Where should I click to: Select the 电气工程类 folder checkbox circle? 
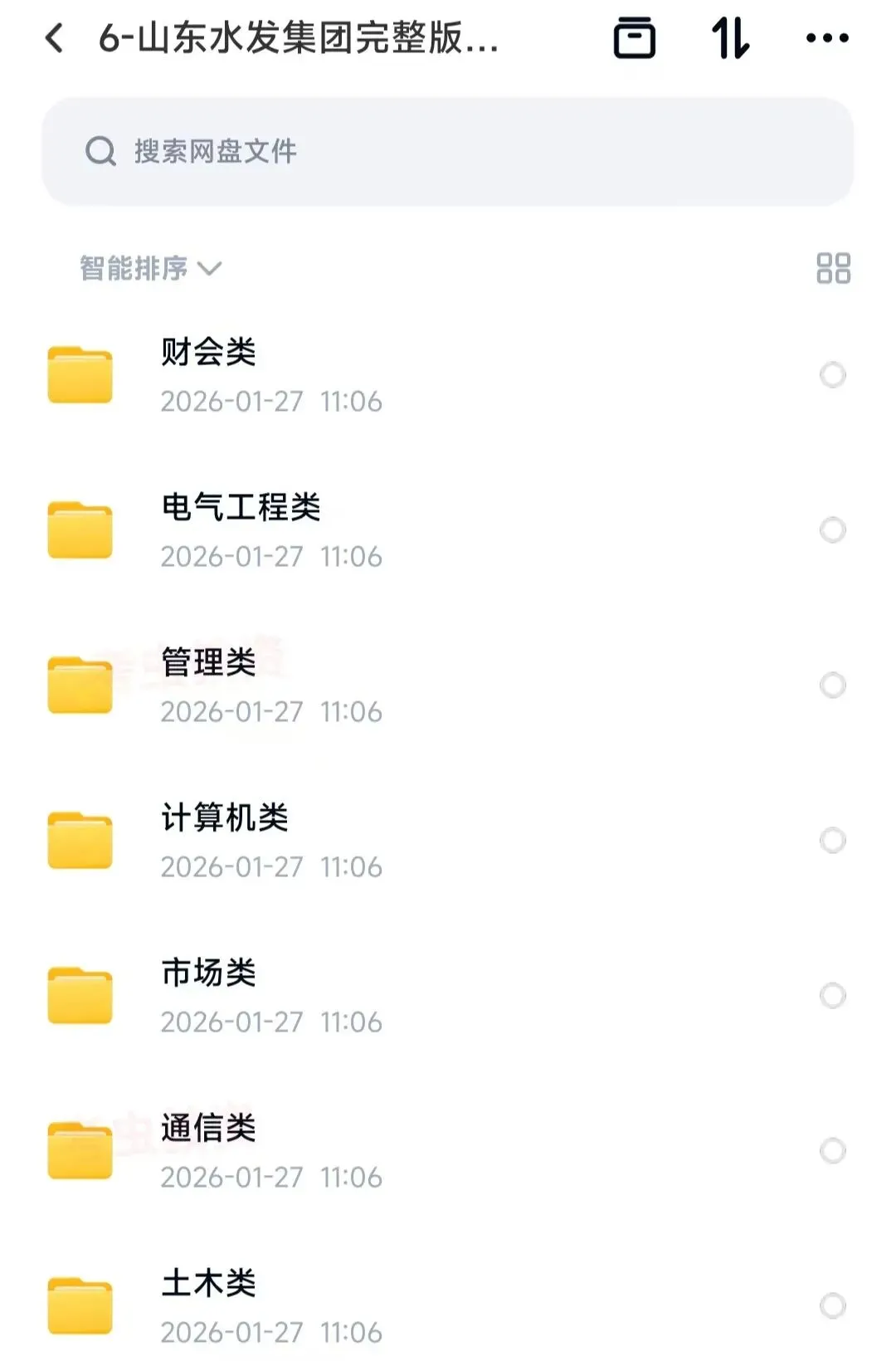click(832, 529)
